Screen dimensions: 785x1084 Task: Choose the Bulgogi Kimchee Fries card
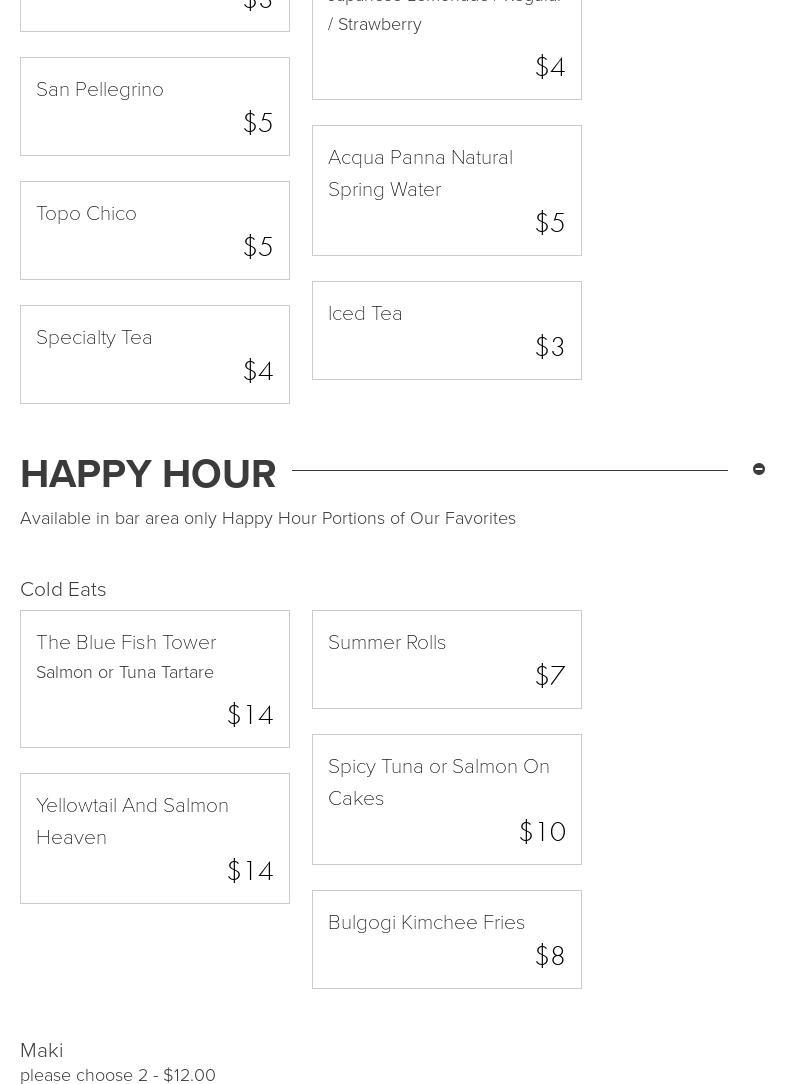tap(447, 939)
